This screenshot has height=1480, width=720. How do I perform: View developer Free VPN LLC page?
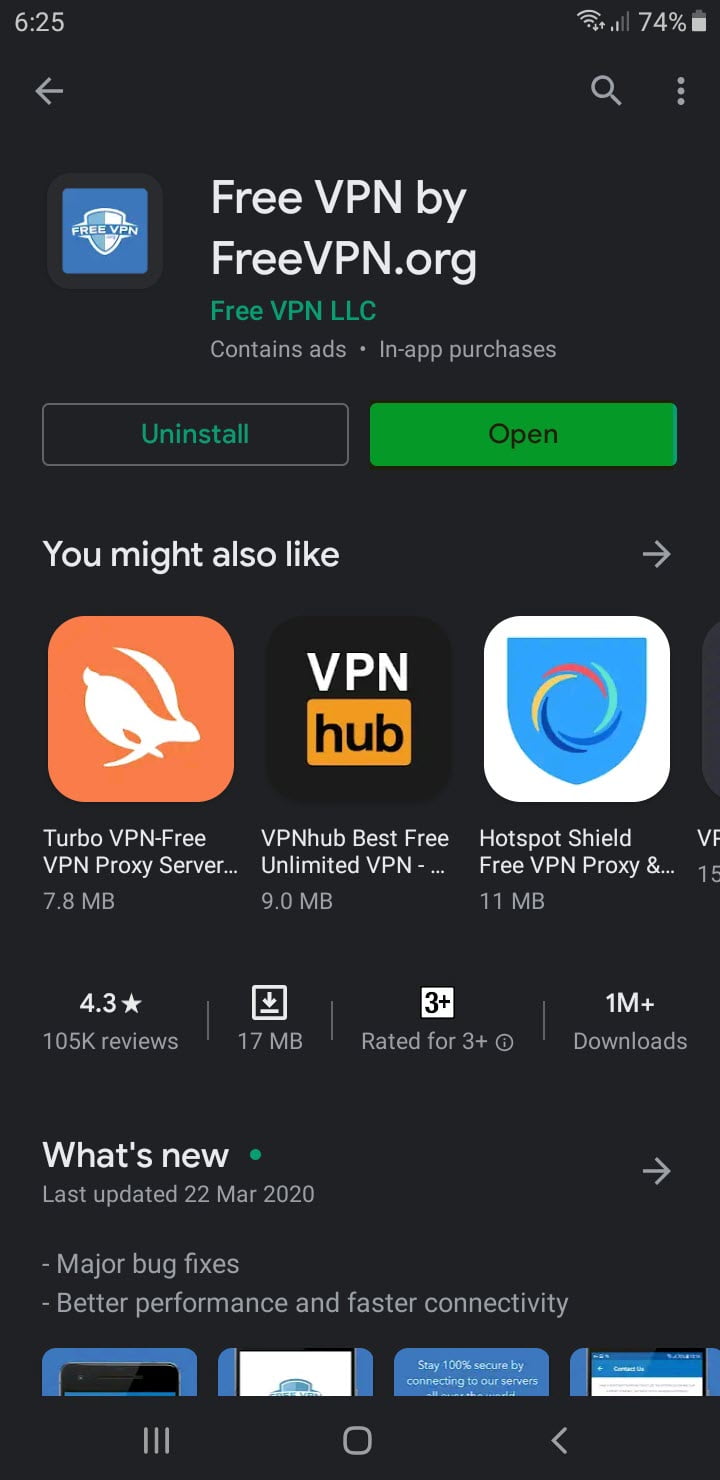click(293, 311)
